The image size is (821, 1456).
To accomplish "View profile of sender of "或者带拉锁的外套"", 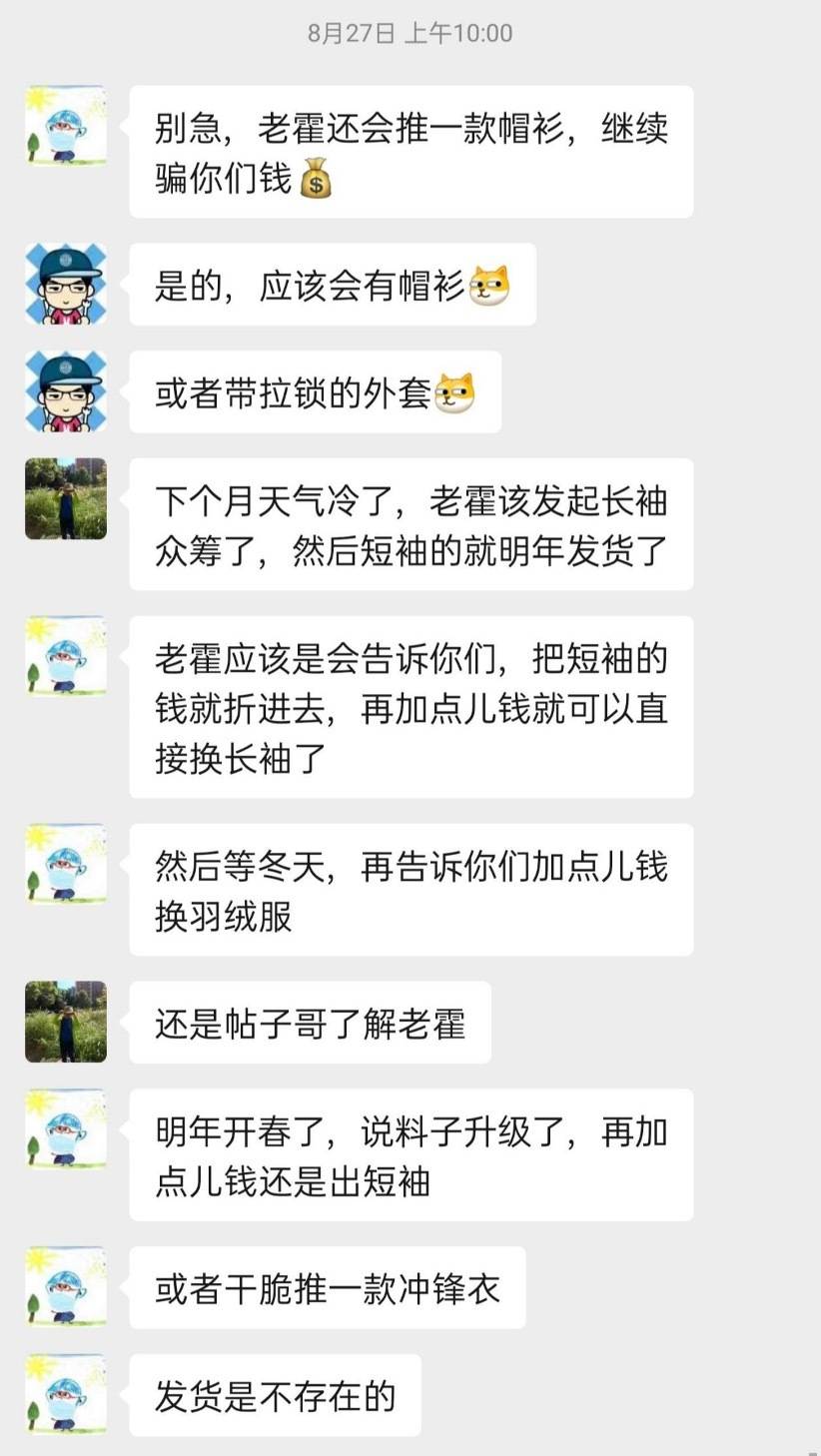I will pos(66,391).
